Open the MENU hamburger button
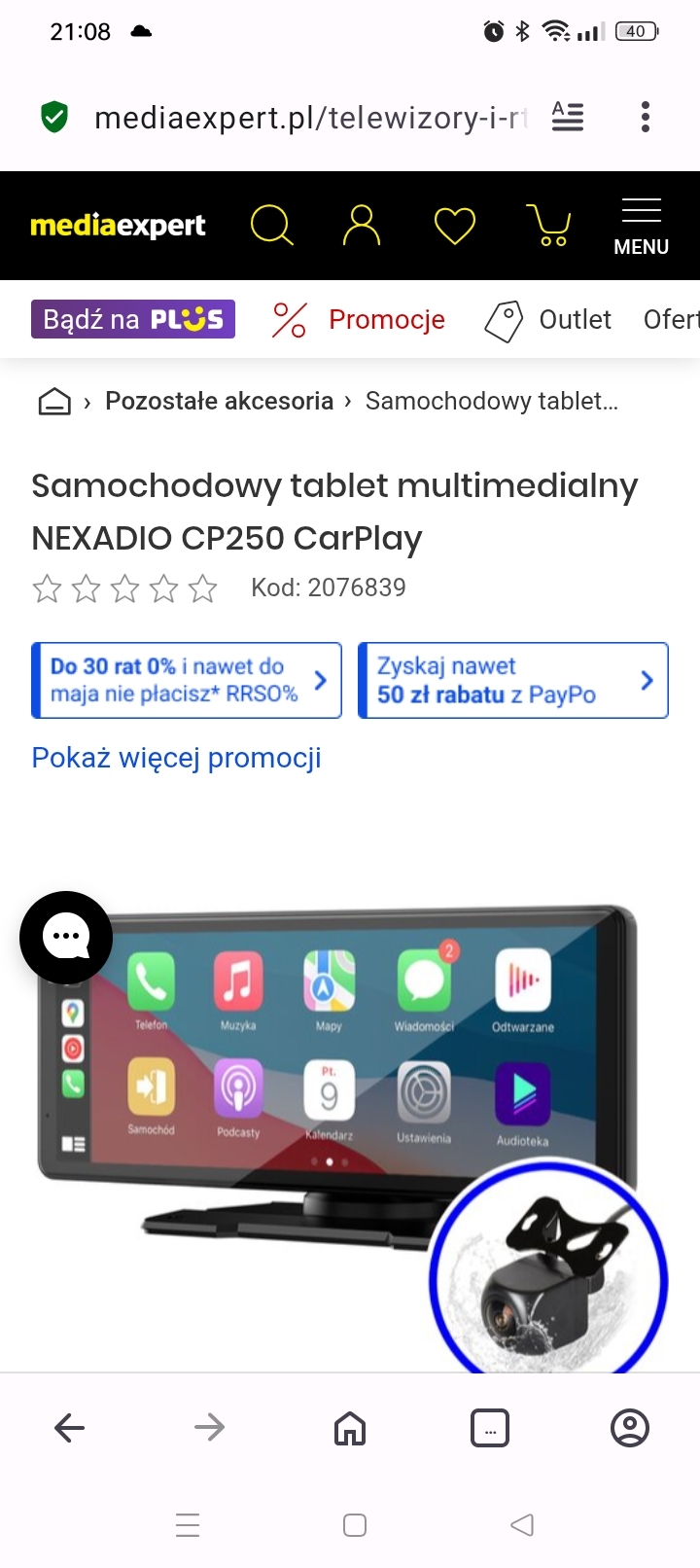The height and width of the screenshot is (1568, 700). point(641,226)
